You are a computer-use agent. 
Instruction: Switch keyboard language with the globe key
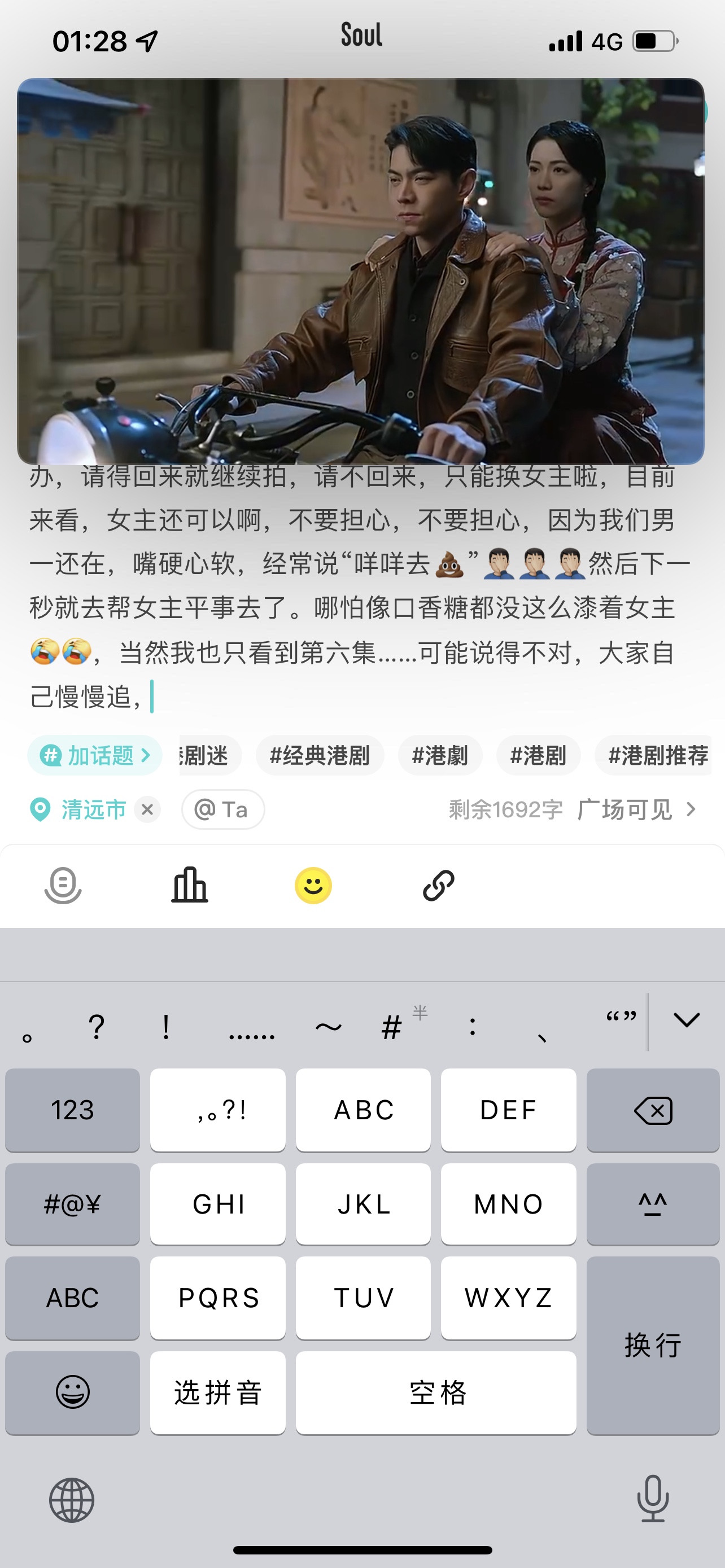tap(72, 1500)
